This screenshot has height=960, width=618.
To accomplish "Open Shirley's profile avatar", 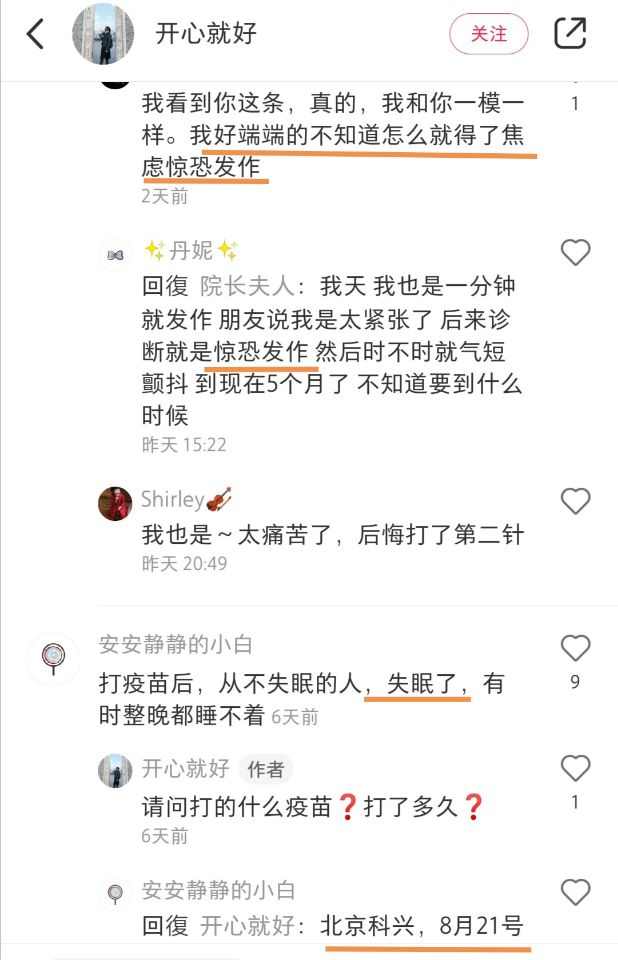I will (115, 503).
